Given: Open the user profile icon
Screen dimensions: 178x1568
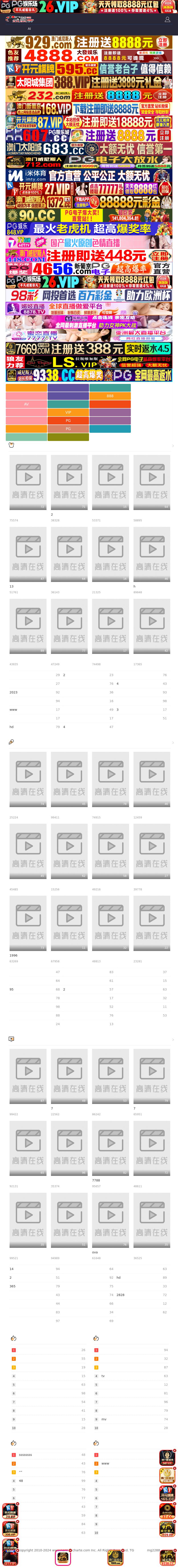Looking at the screenshot, I should [x=167, y=20].
